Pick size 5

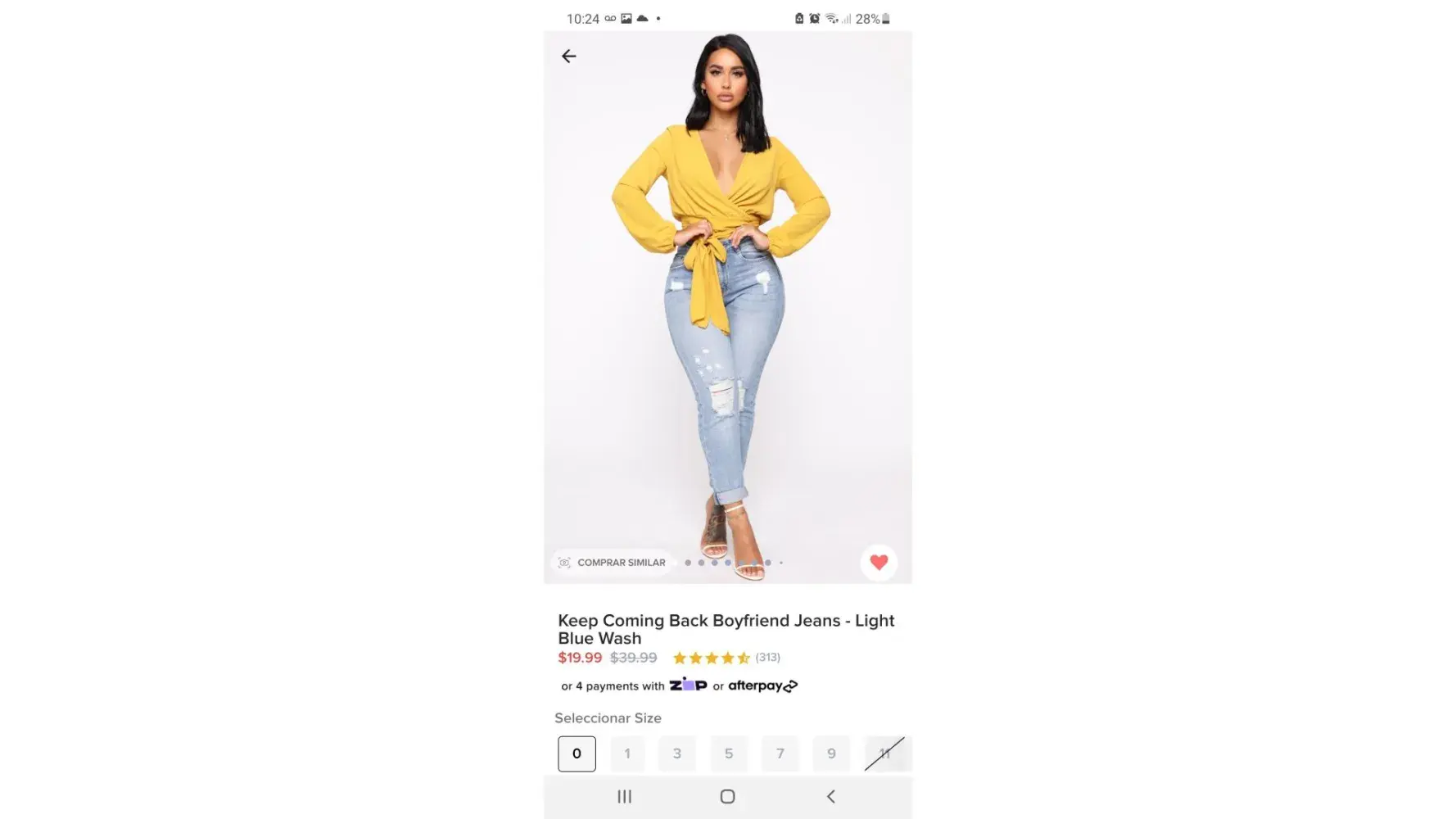click(729, 753)
